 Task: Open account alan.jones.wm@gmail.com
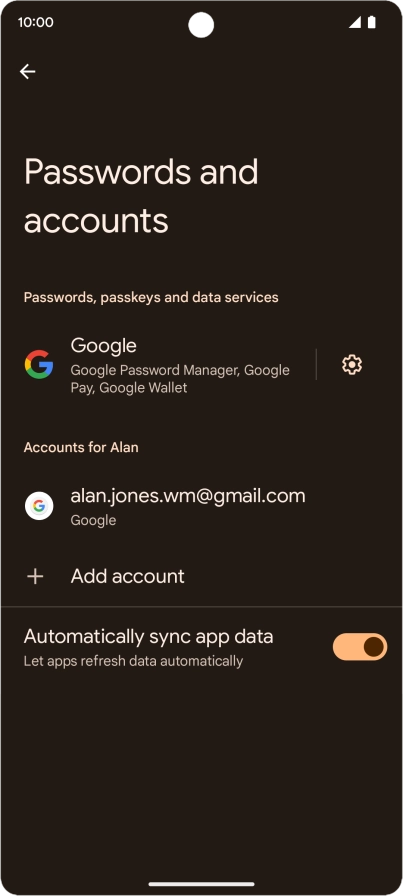(x=201, y=506)
